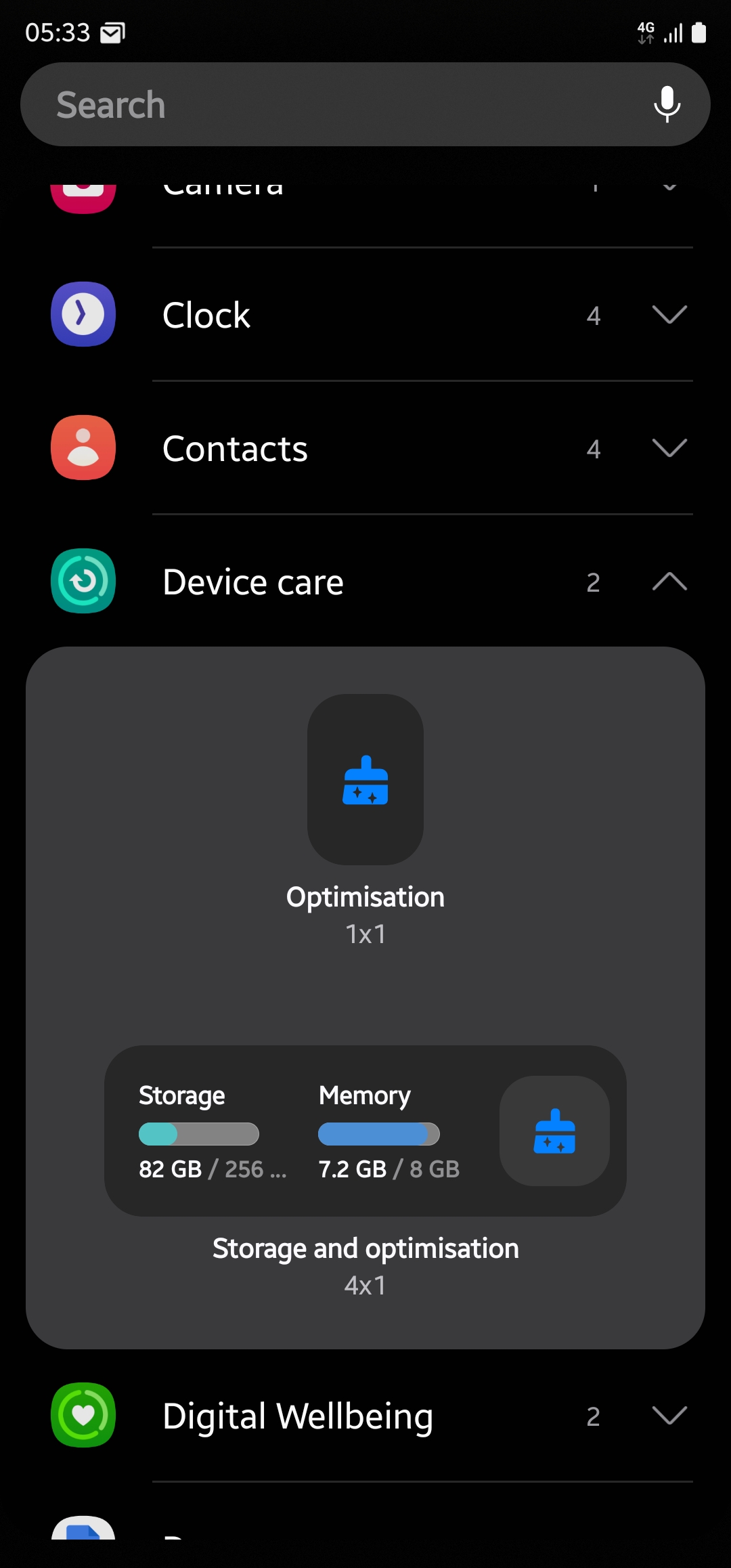Select the Optimisation widget brush icon
Viewport: 731px width, 1568px height.
pyautogui.click(x=365, y=782)
